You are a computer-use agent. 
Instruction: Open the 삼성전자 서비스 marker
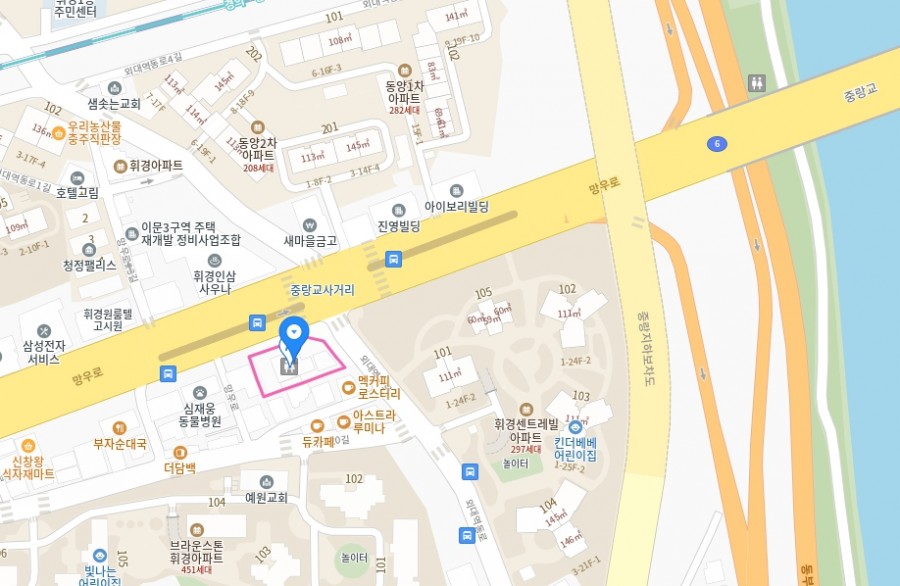44,331
